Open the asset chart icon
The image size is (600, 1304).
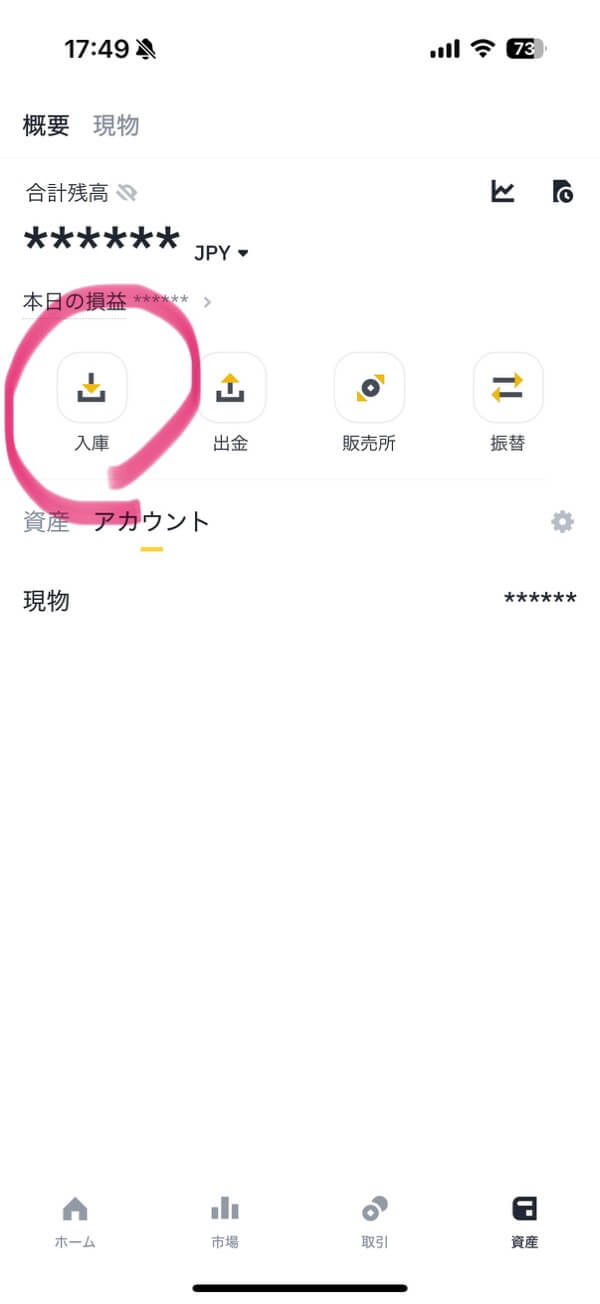click(x=503, y=191)
